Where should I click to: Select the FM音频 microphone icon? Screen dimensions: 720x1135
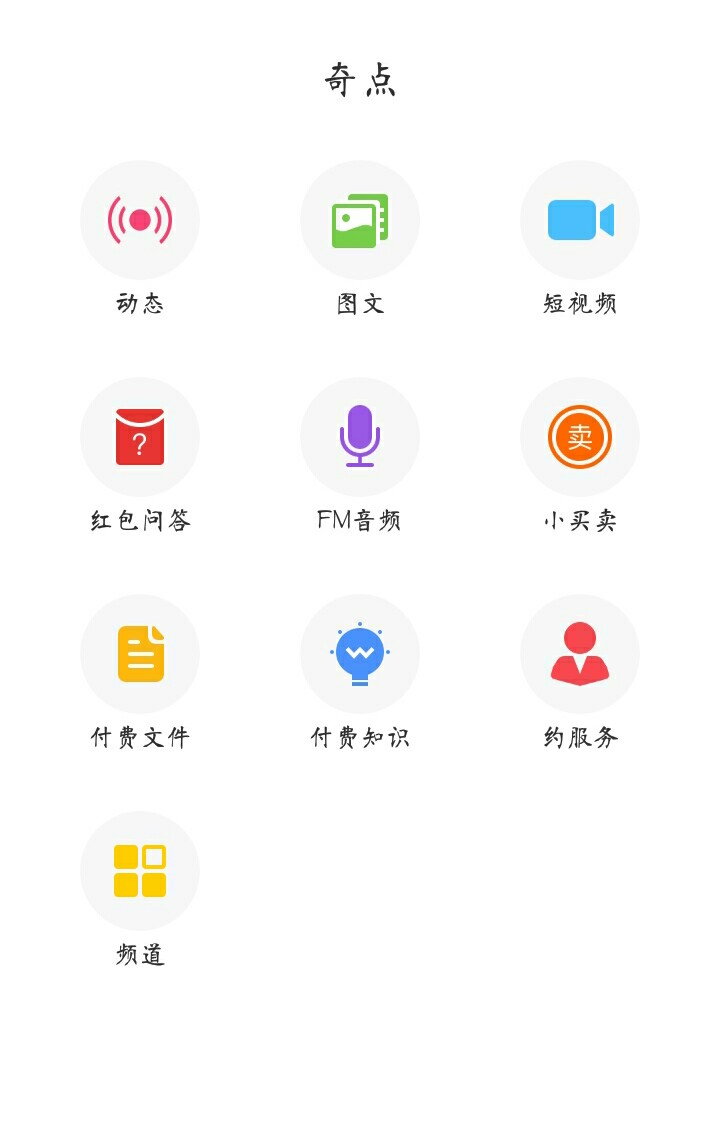point(360,437)
